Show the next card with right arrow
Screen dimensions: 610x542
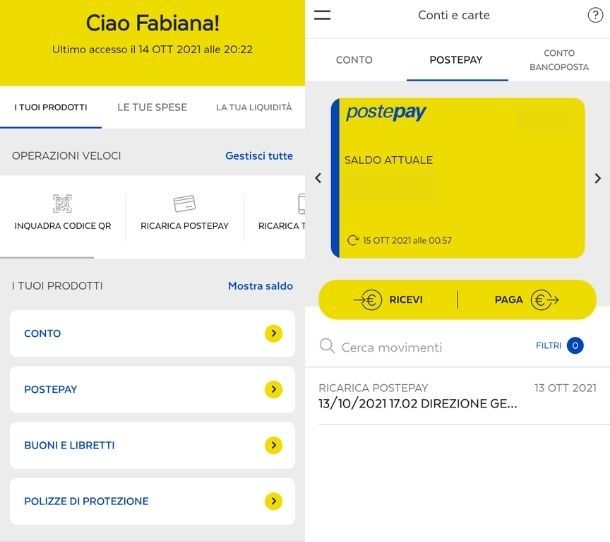point(598,178)
